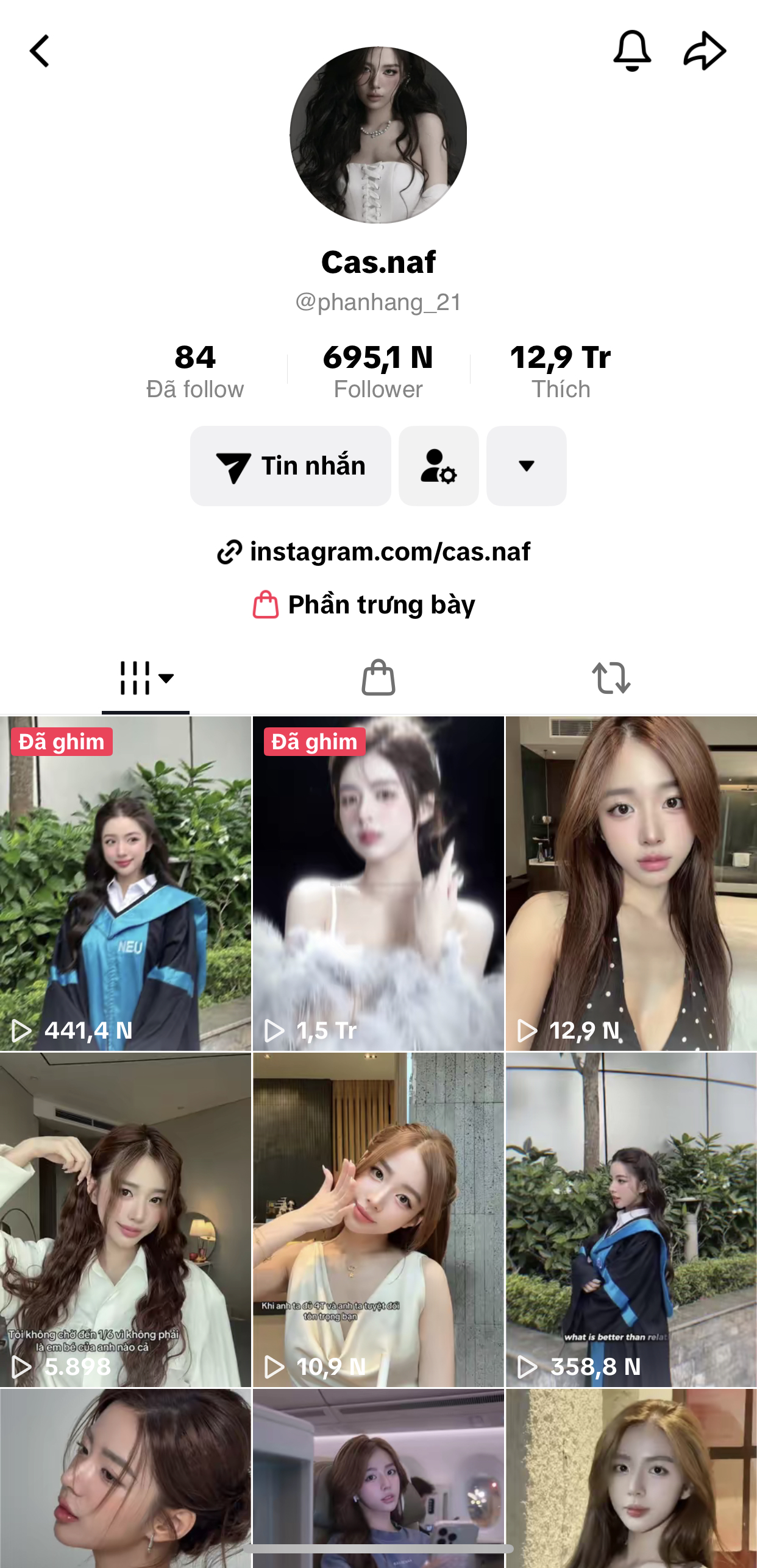Switch to the reposts tab

tap(611, 678)
